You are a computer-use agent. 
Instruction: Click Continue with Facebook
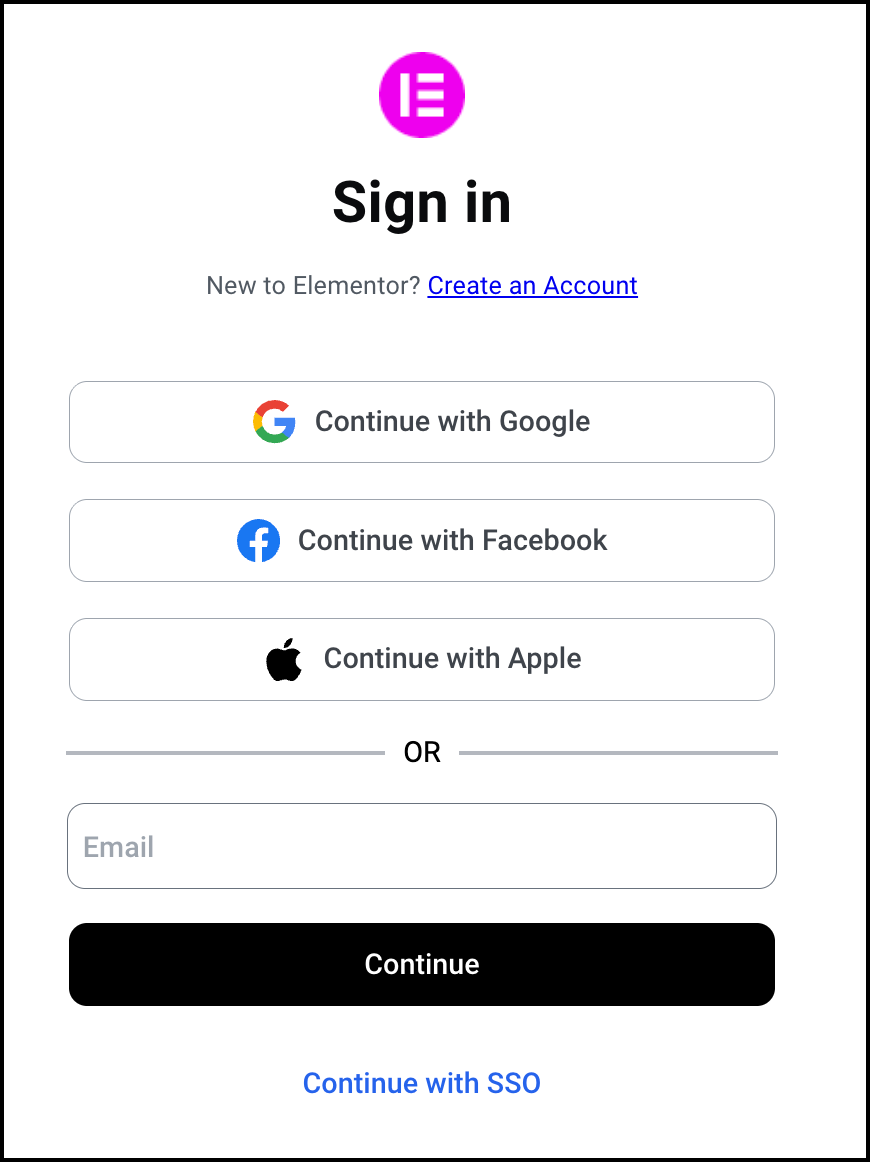421,540
